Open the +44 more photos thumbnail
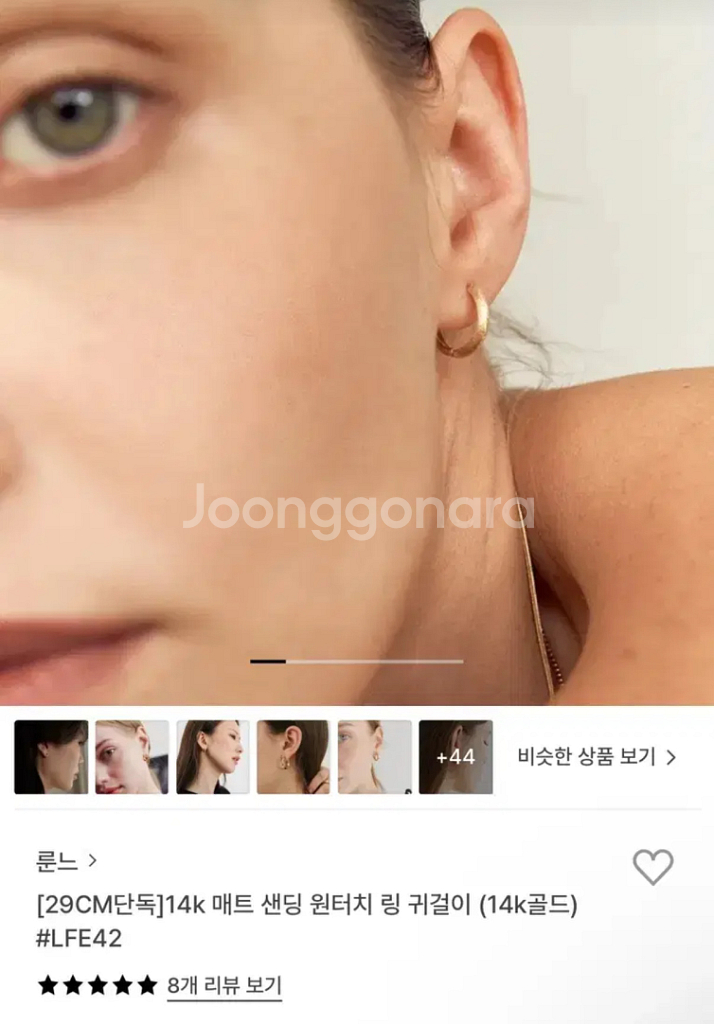This screenshot has height=1024, width=714. tap(455, 757)
